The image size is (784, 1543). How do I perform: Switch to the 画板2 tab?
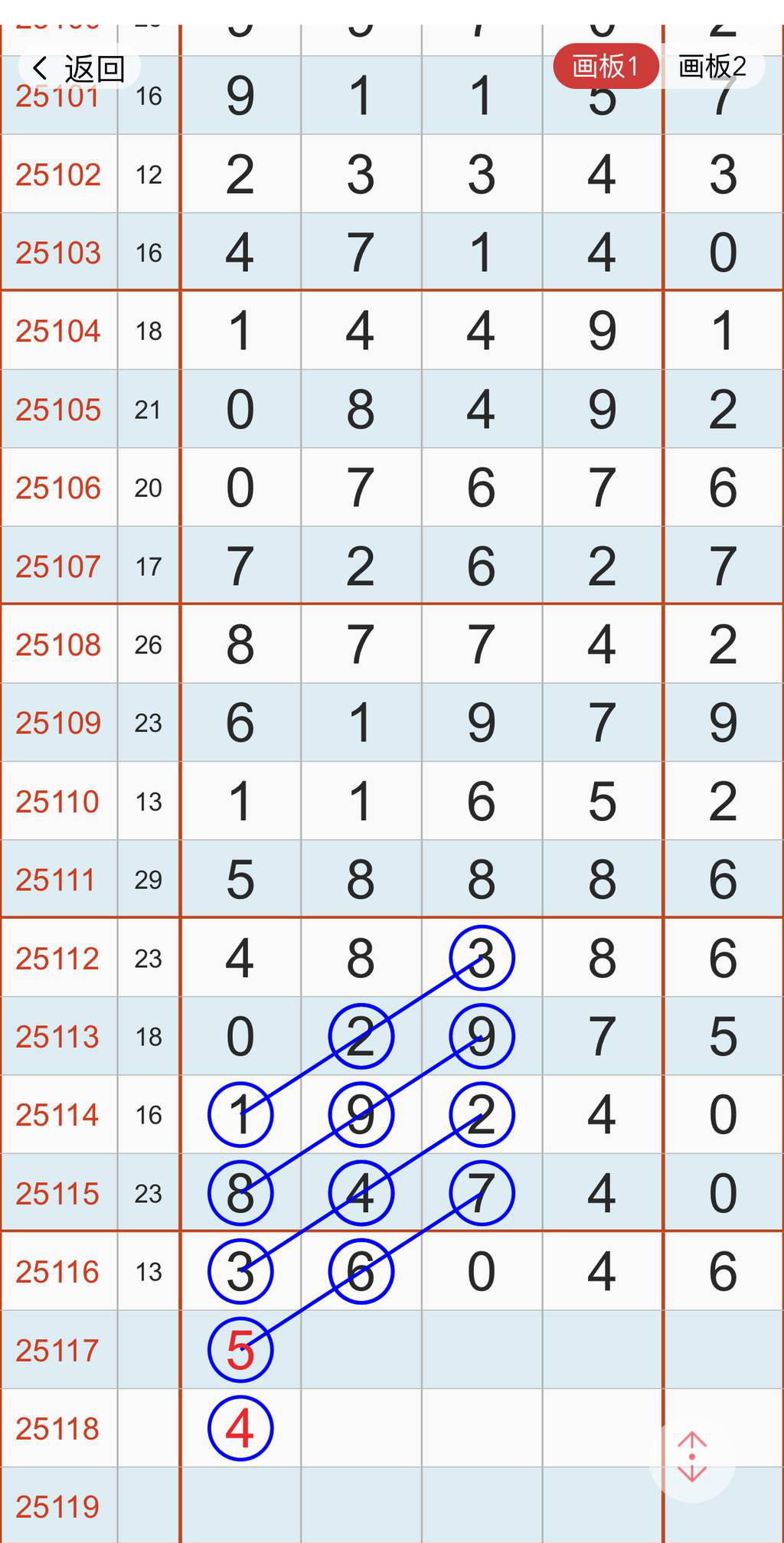point(712,67)
